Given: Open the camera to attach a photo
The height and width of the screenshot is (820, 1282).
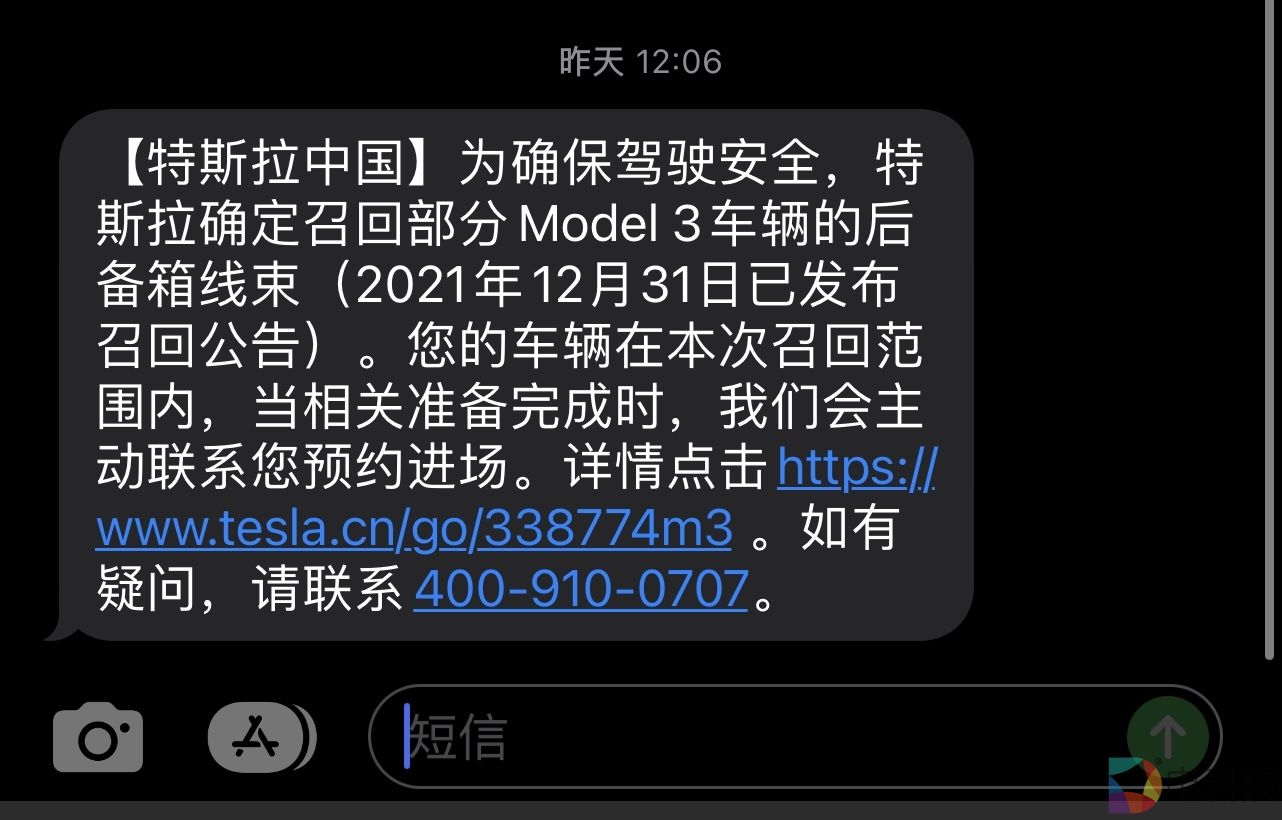Looking at the screenshot, I should point(98,739).
